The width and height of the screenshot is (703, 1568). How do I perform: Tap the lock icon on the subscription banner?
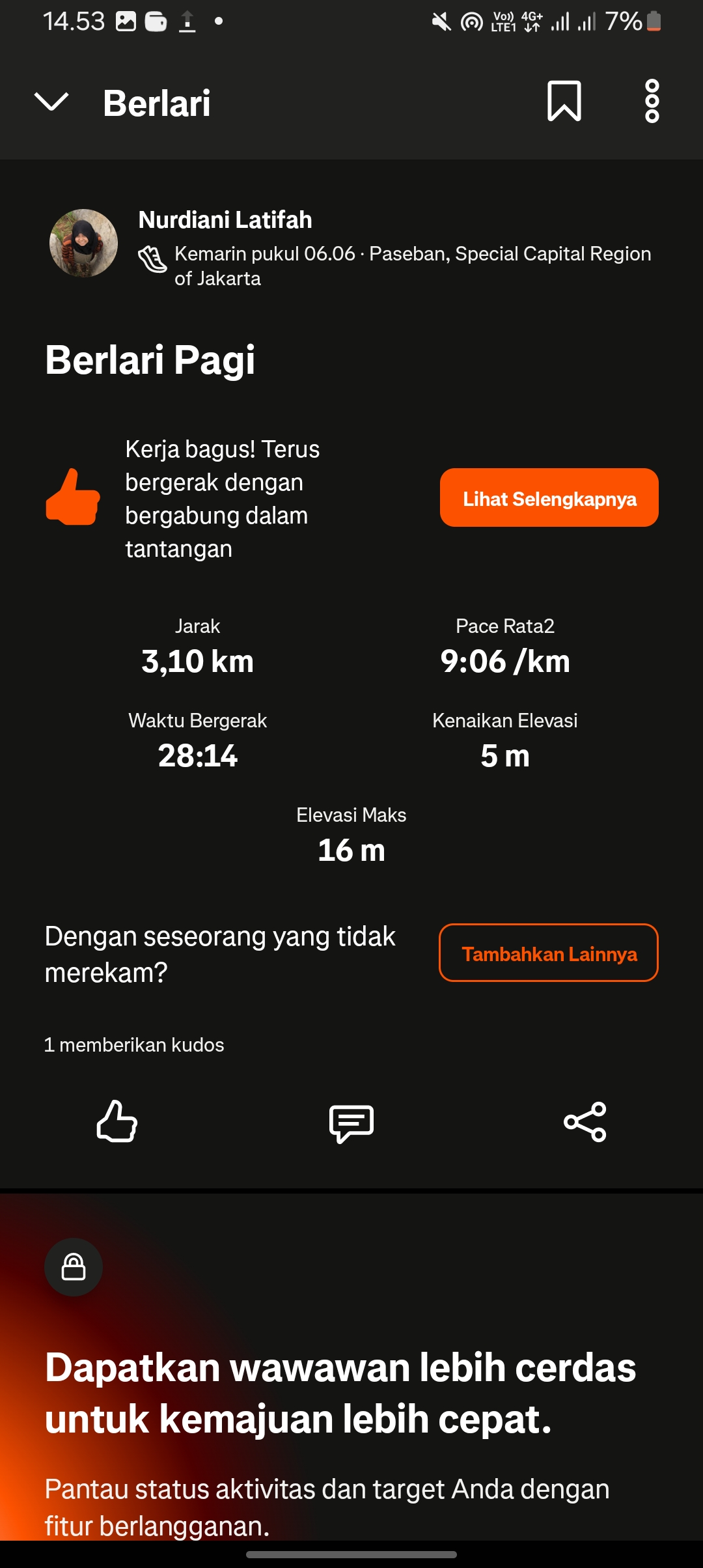tap(73, 1267)
